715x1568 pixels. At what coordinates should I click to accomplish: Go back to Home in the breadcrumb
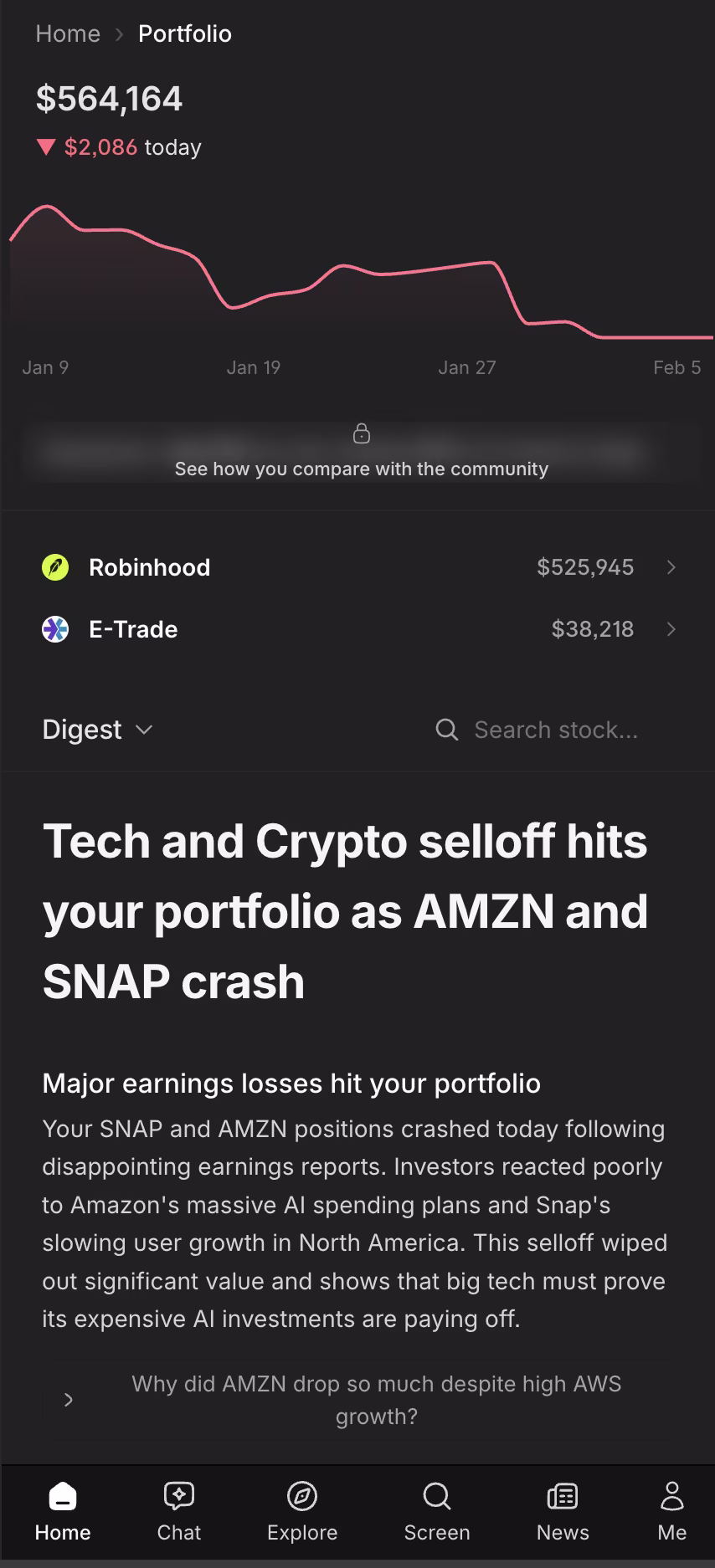click(x=68, y=33)
